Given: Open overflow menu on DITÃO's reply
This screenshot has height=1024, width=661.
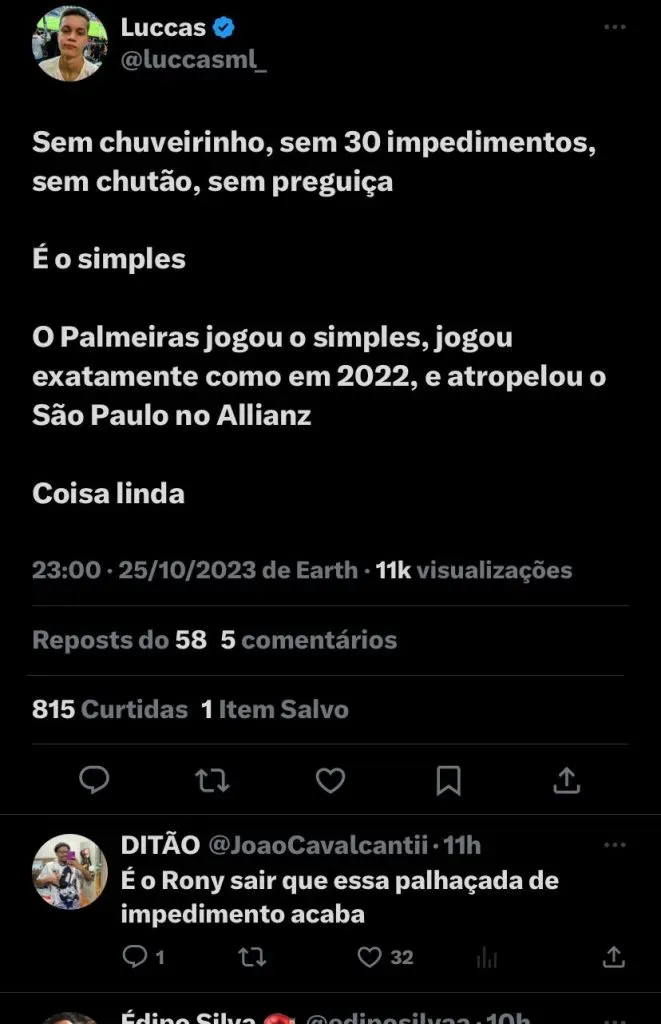Looking at the screenshot, I should point(614,845).
